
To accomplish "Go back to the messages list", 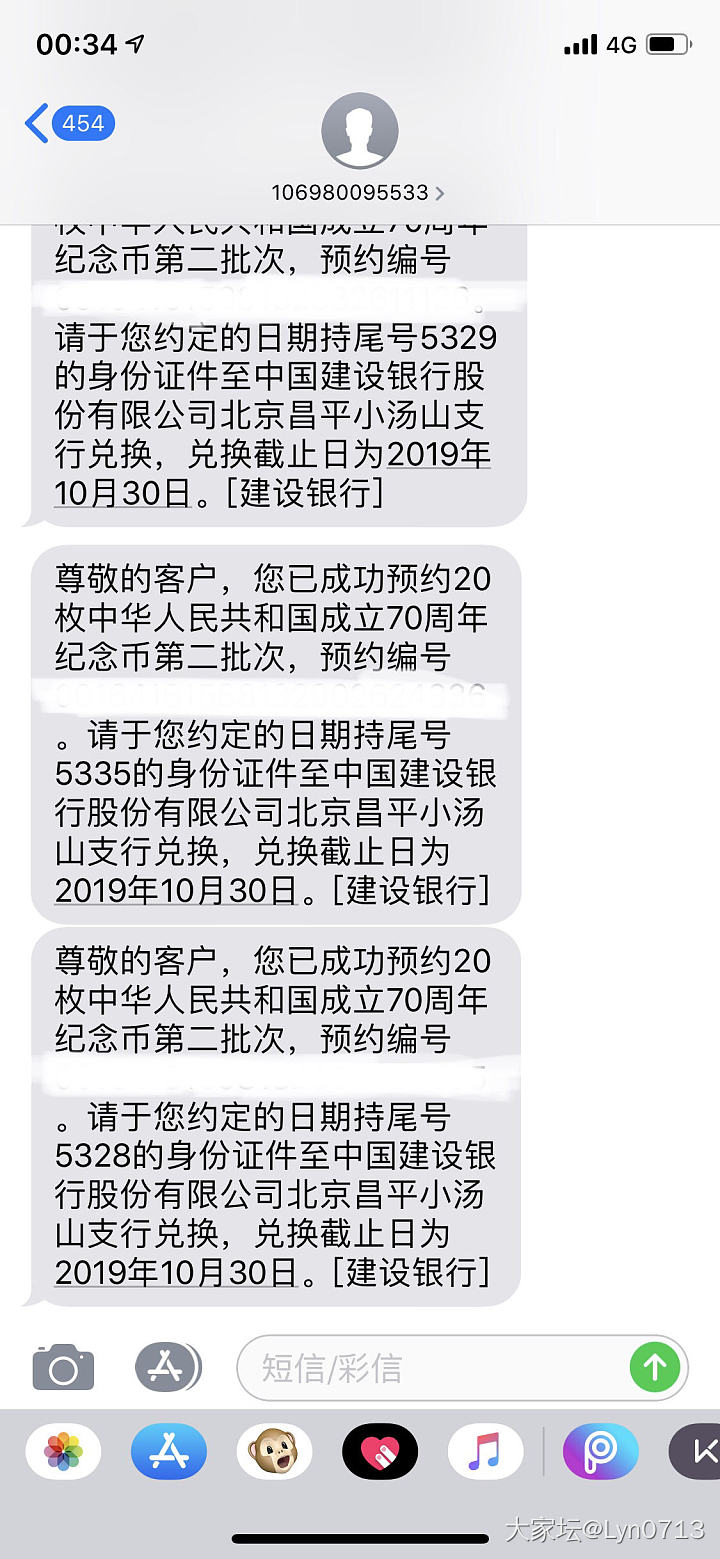I will (68, 125).
